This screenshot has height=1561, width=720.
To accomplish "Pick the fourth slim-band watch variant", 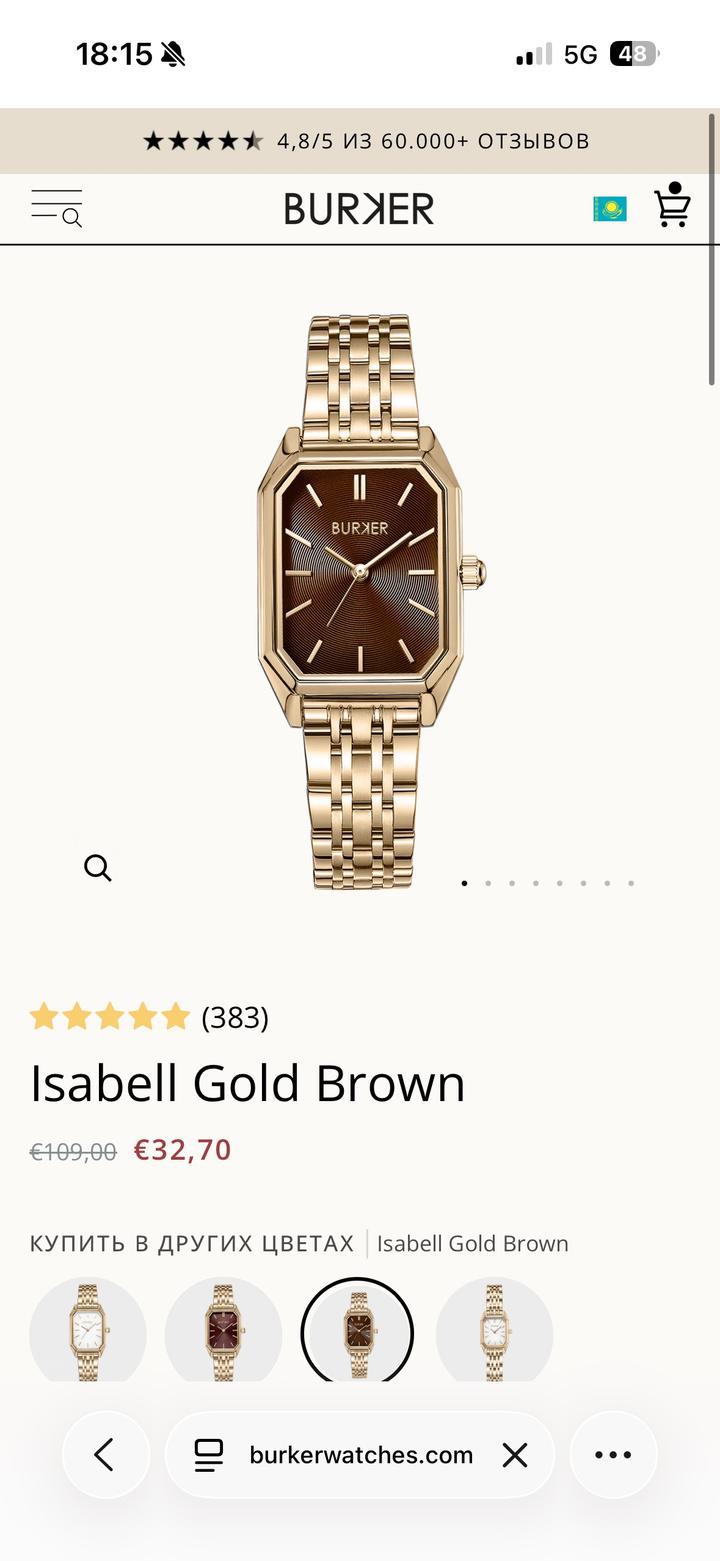I will pos(494,1332).
